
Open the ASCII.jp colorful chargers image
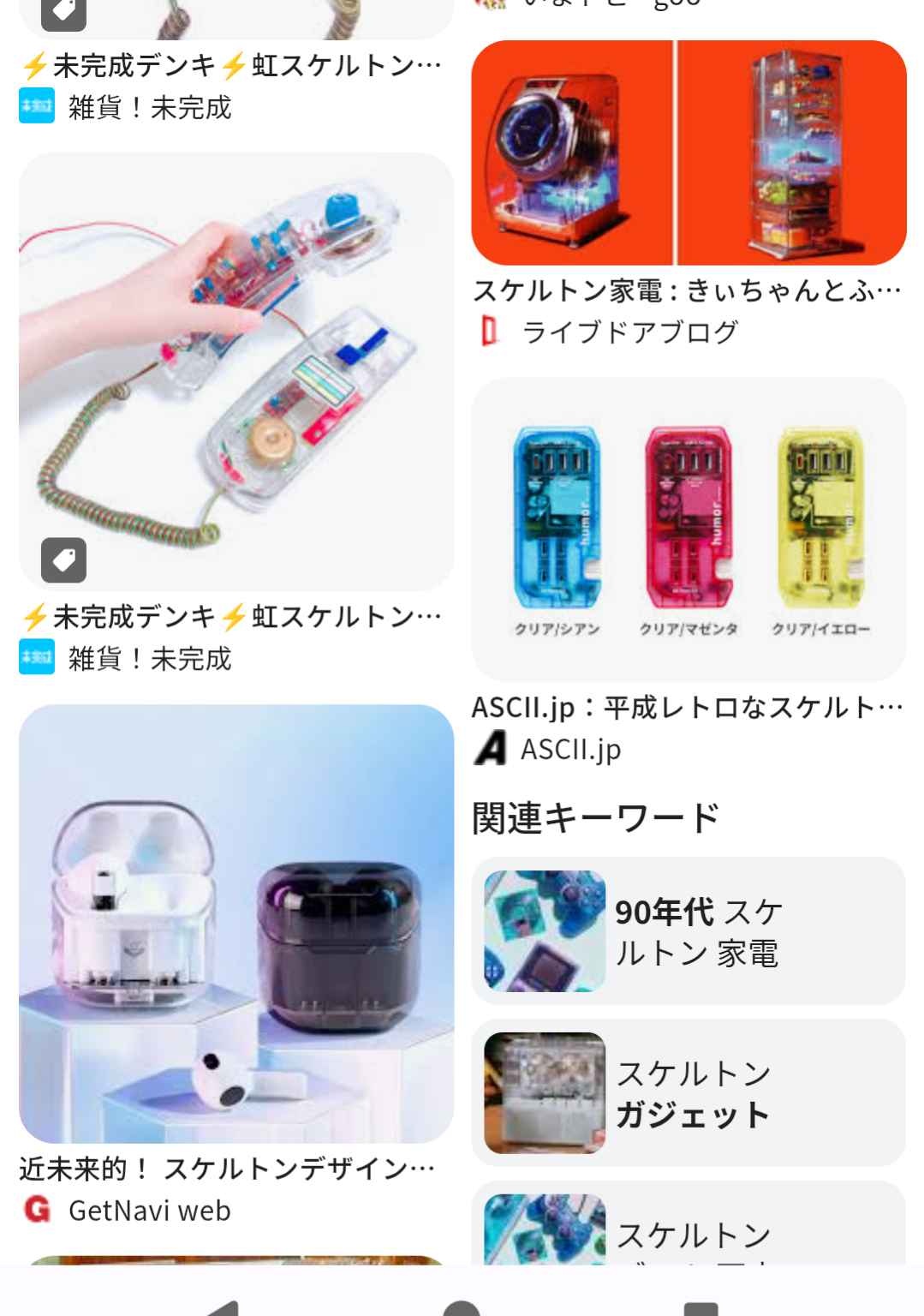[689, 529]
